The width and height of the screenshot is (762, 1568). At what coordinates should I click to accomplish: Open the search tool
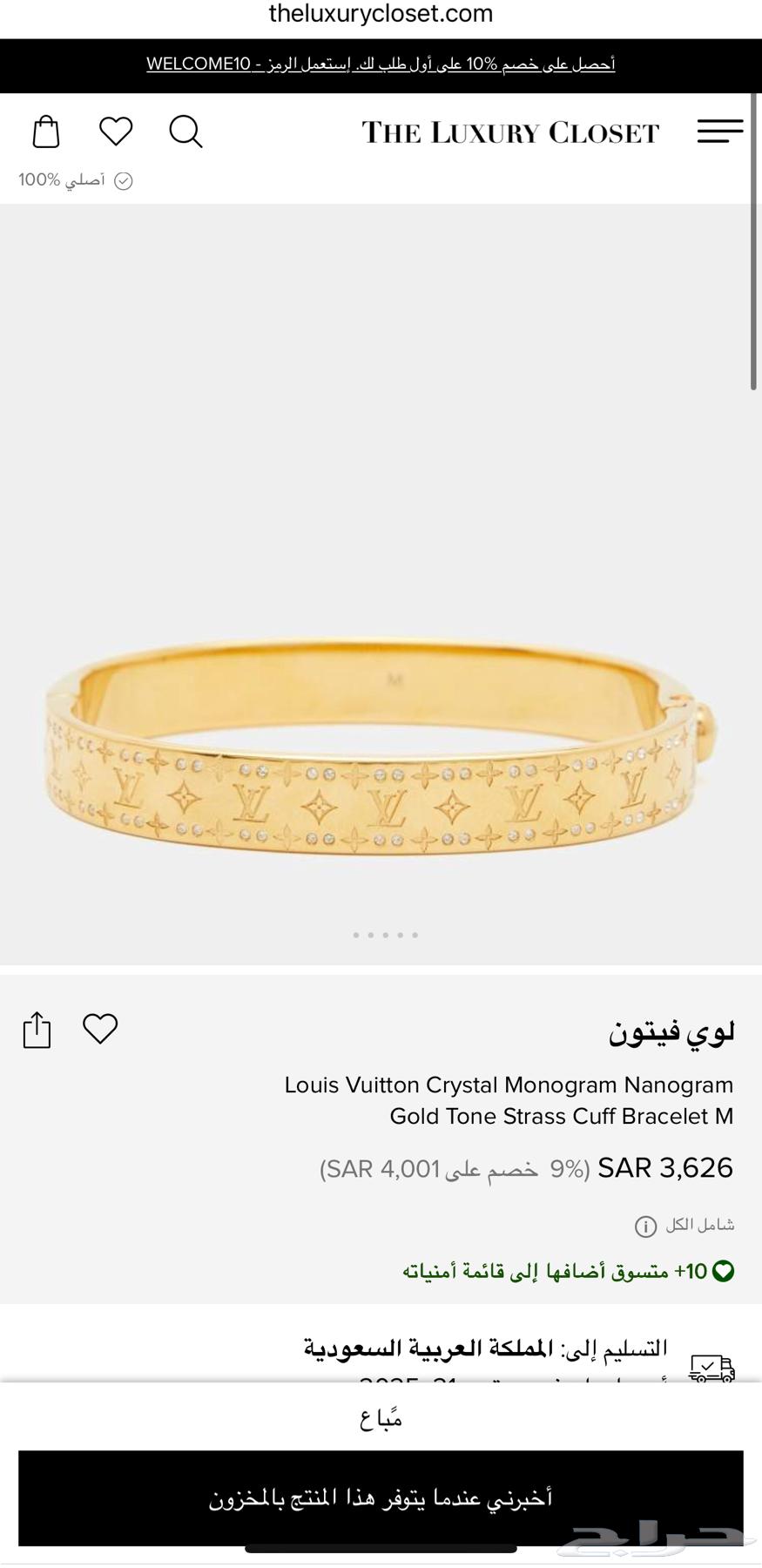tap(185, 132)
